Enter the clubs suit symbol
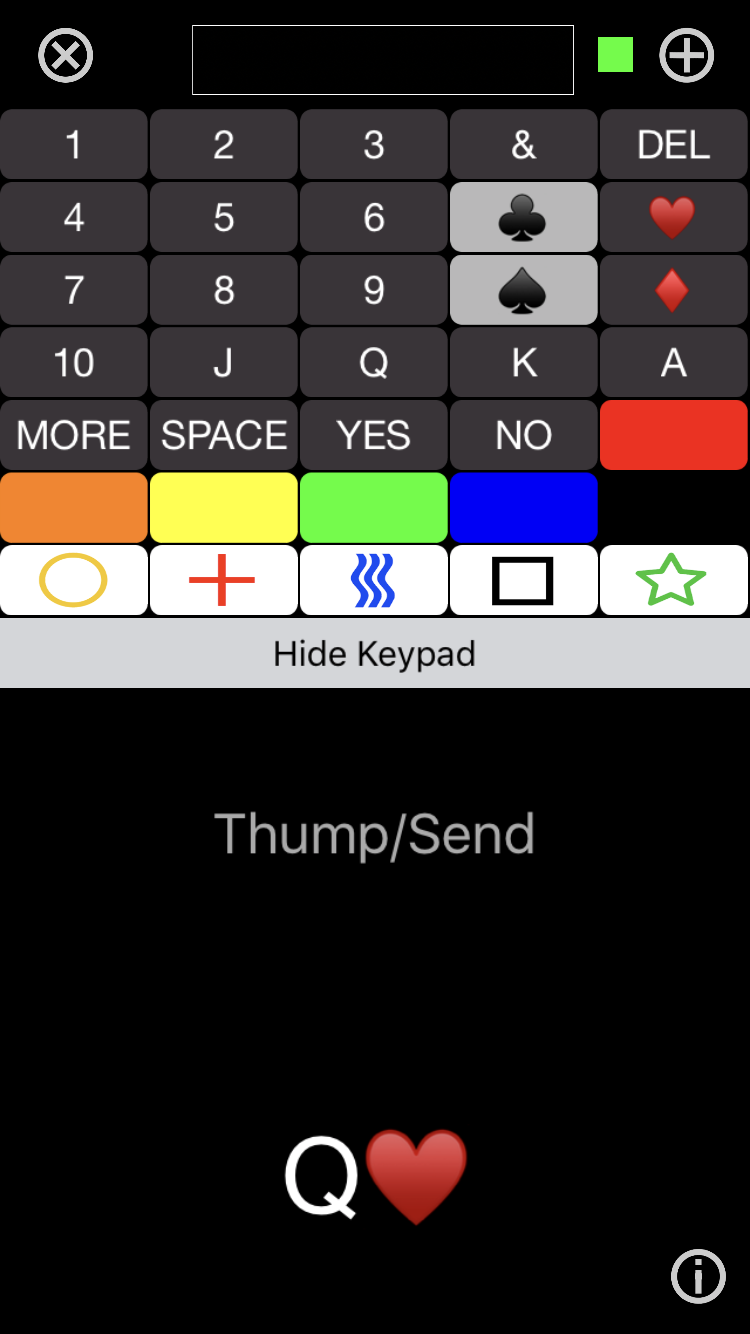 pyautogui.click(x=524, y=217)
